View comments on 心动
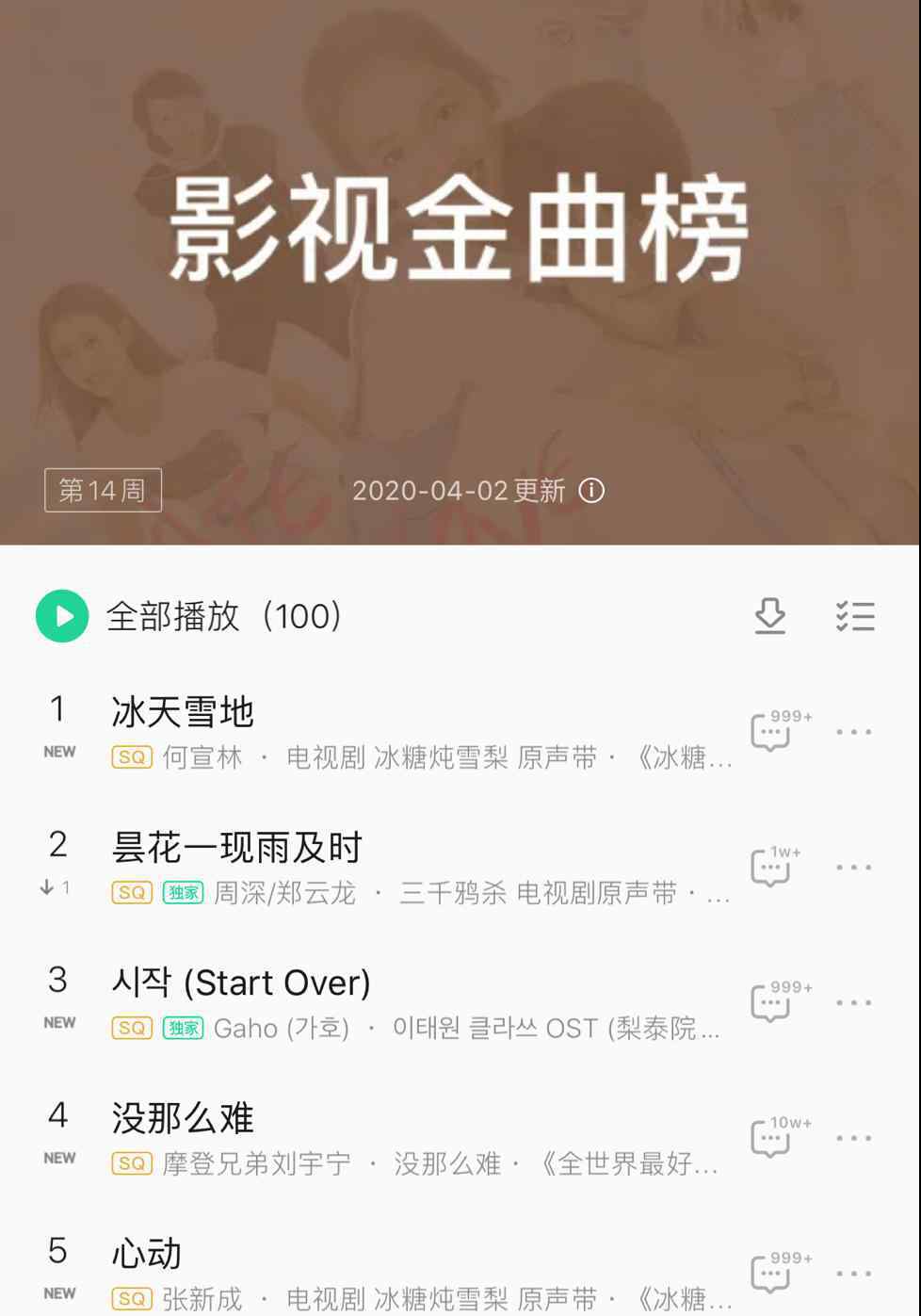This screenshot has width=921, height=1316. pyautogui.click(x=772, y=1273)
